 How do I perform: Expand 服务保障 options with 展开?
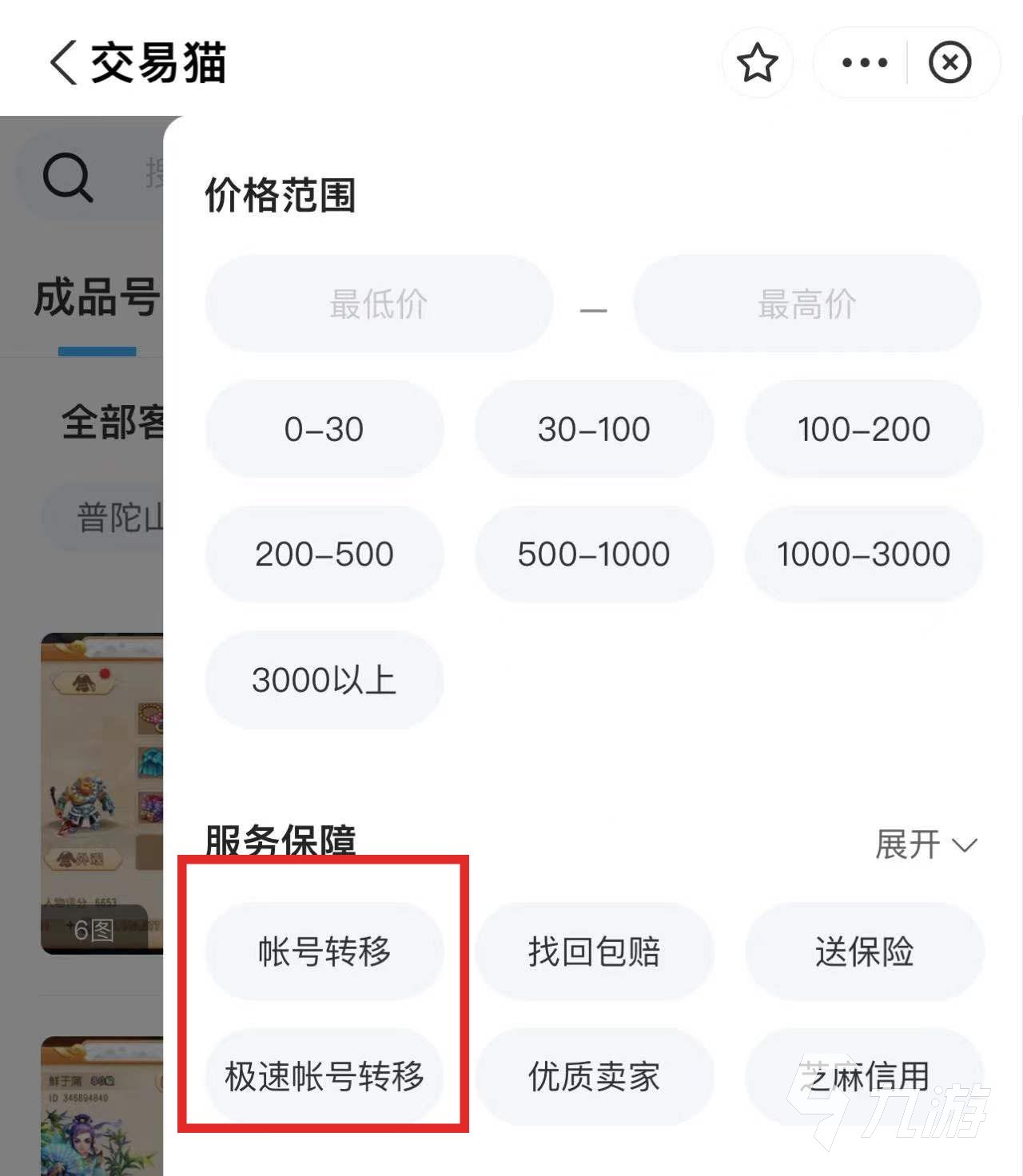point(925,844)
